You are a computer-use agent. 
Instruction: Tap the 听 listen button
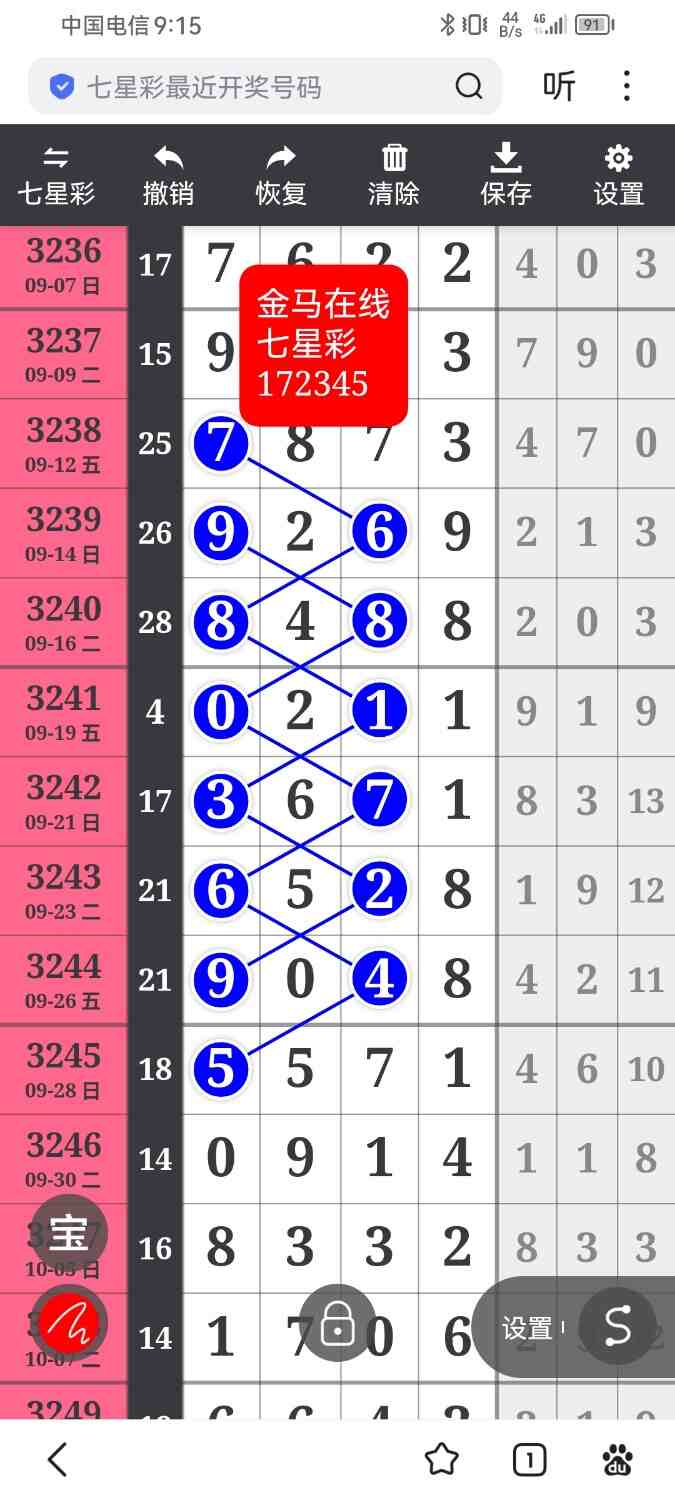click(x=559, y=87)
